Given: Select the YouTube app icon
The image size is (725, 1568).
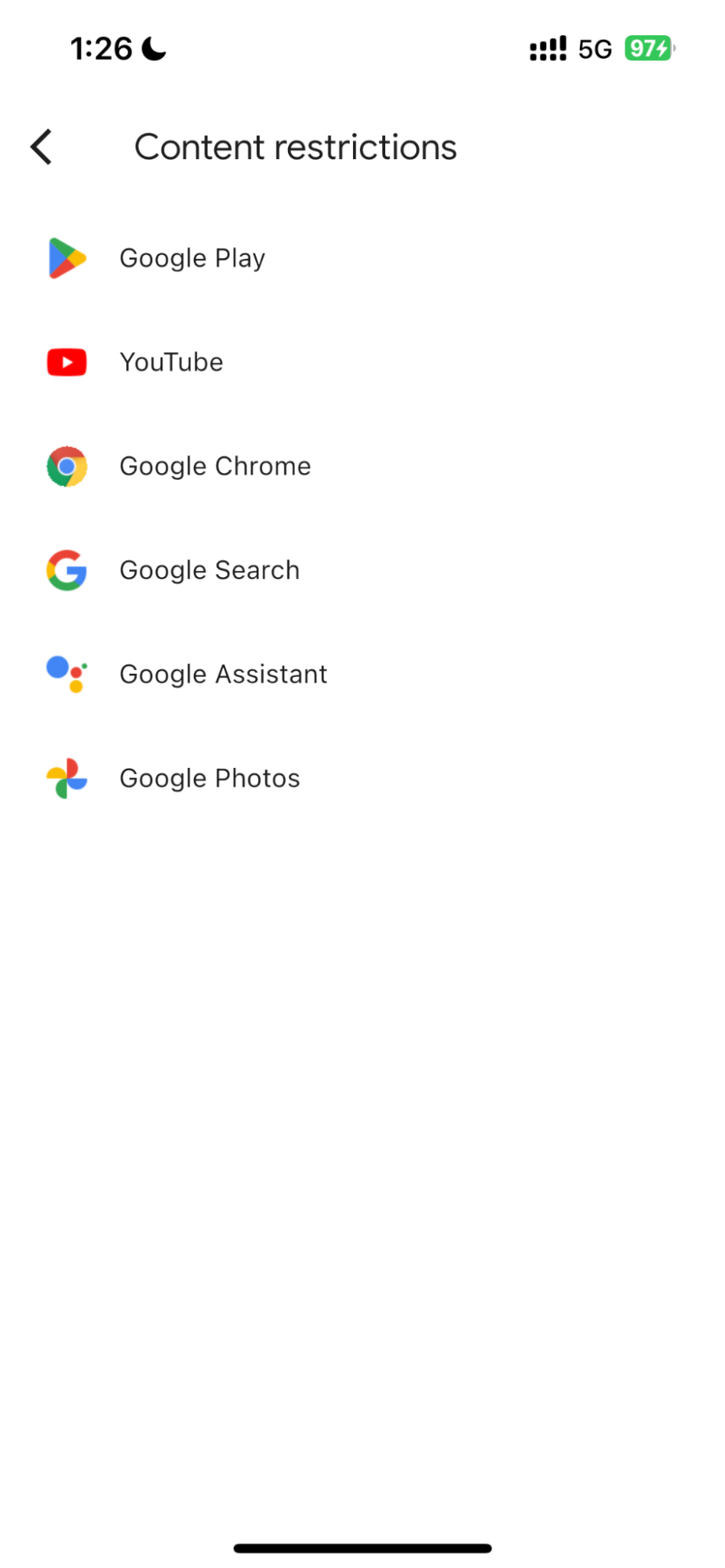Looking at the screenshot, I should coord(67,362).
